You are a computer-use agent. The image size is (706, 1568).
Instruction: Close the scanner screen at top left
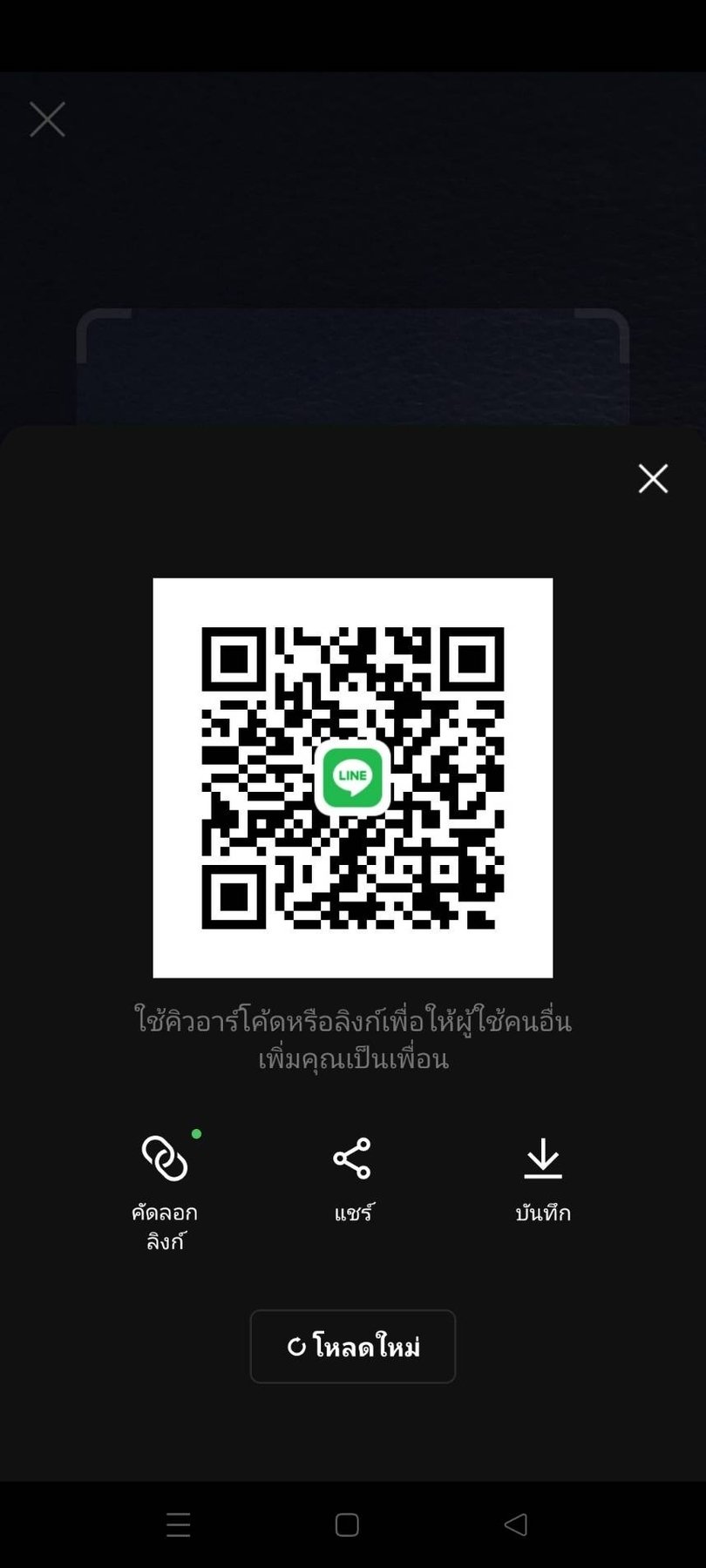[47, 119]
